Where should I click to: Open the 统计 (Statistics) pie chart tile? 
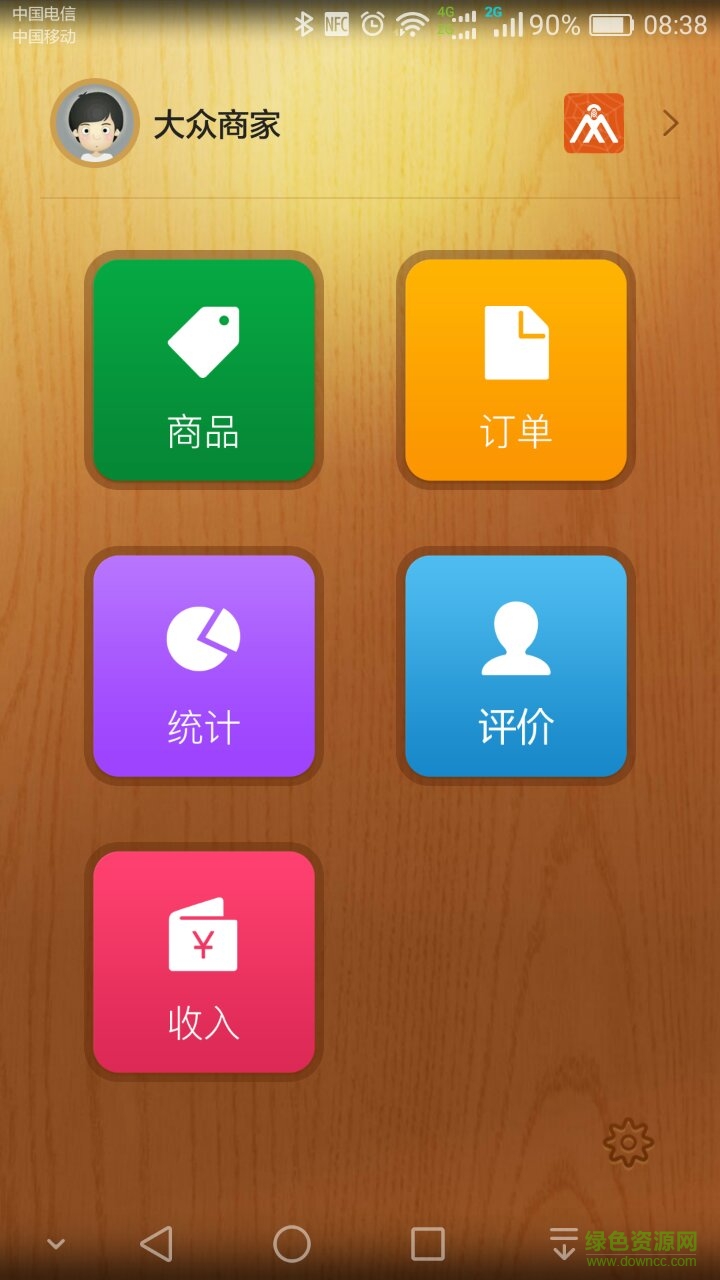204,665
